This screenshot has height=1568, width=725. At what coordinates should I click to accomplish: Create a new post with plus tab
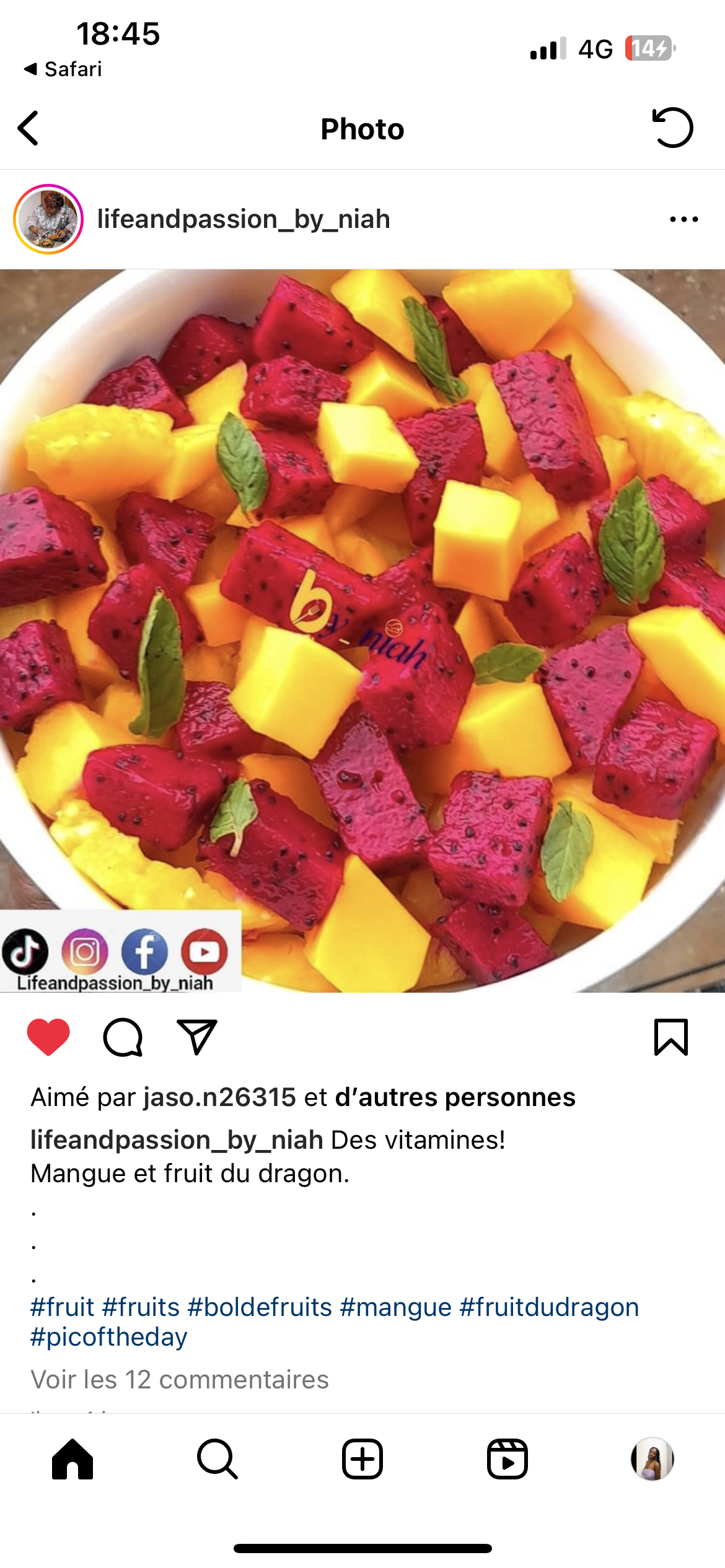(x=362, y=1459)
